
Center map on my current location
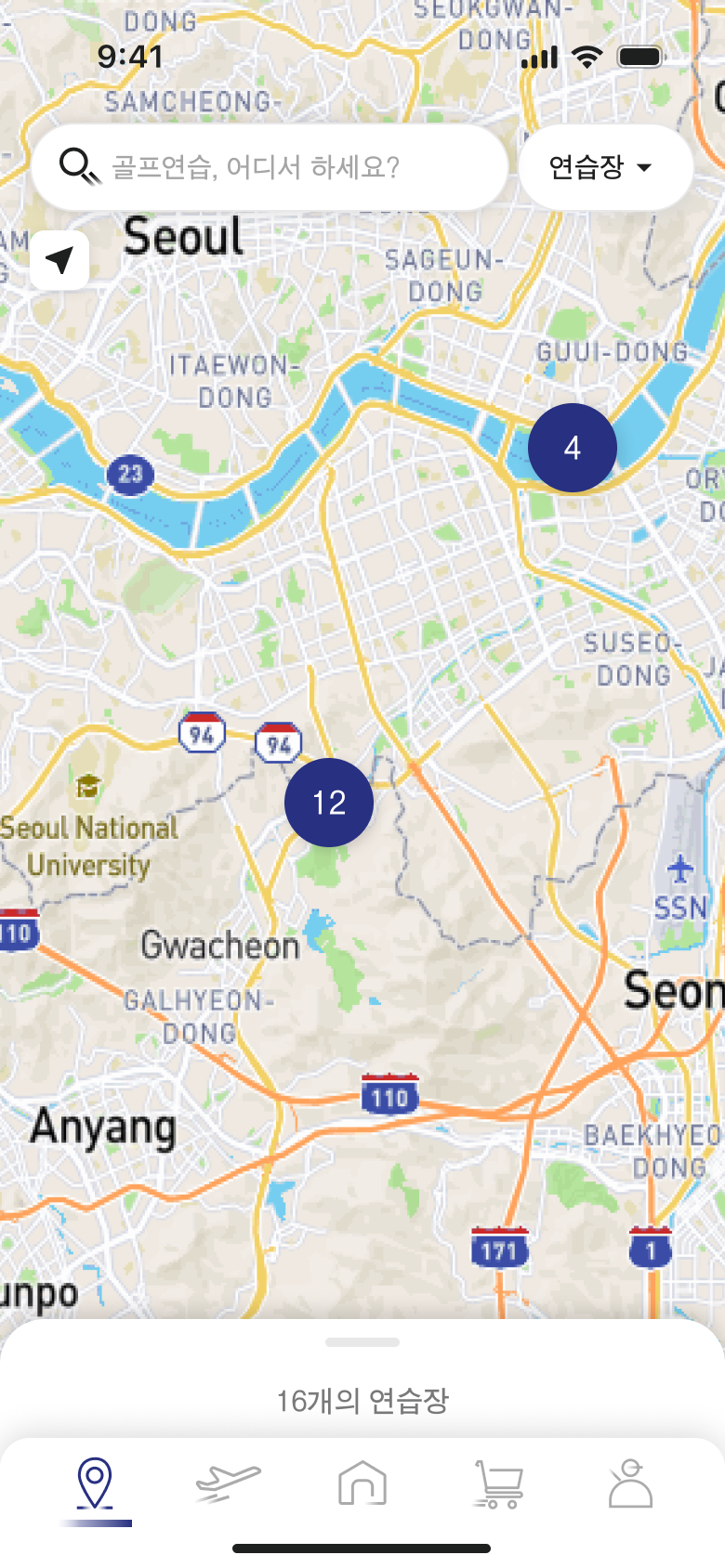tap(59, 260)
